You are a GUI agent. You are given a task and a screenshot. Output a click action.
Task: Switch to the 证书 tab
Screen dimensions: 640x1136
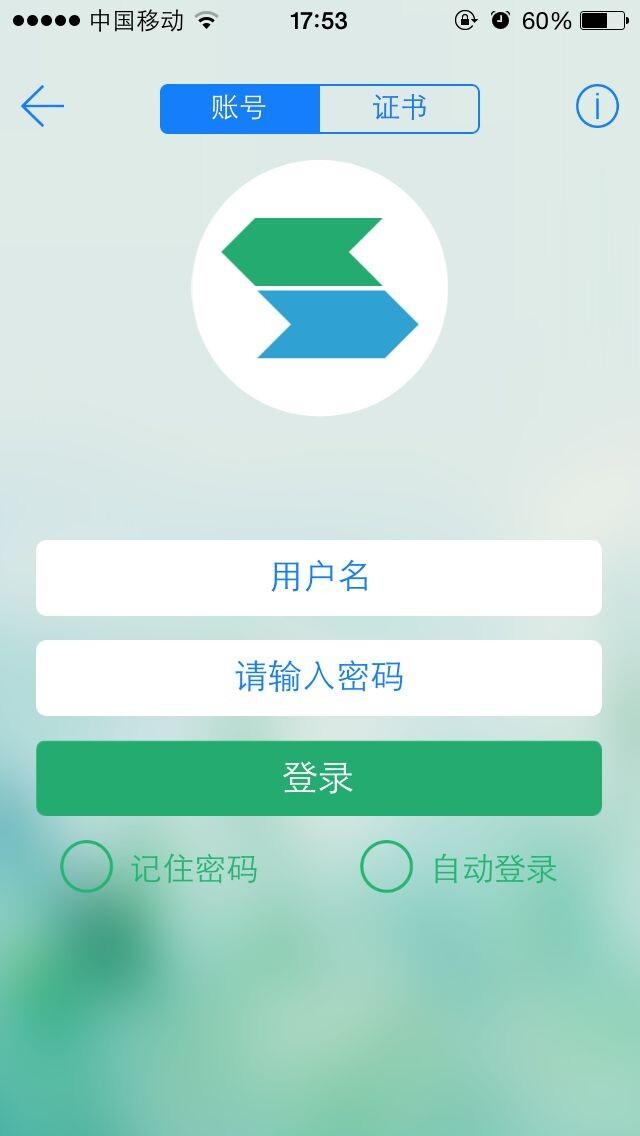(x=399, y=108)
